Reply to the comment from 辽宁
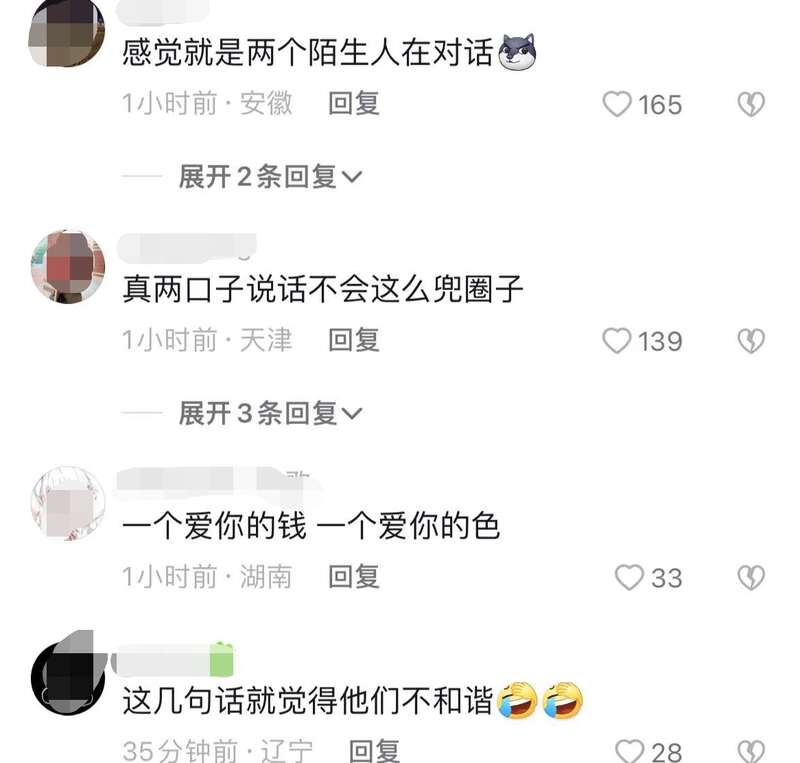 tap(374, 750)
